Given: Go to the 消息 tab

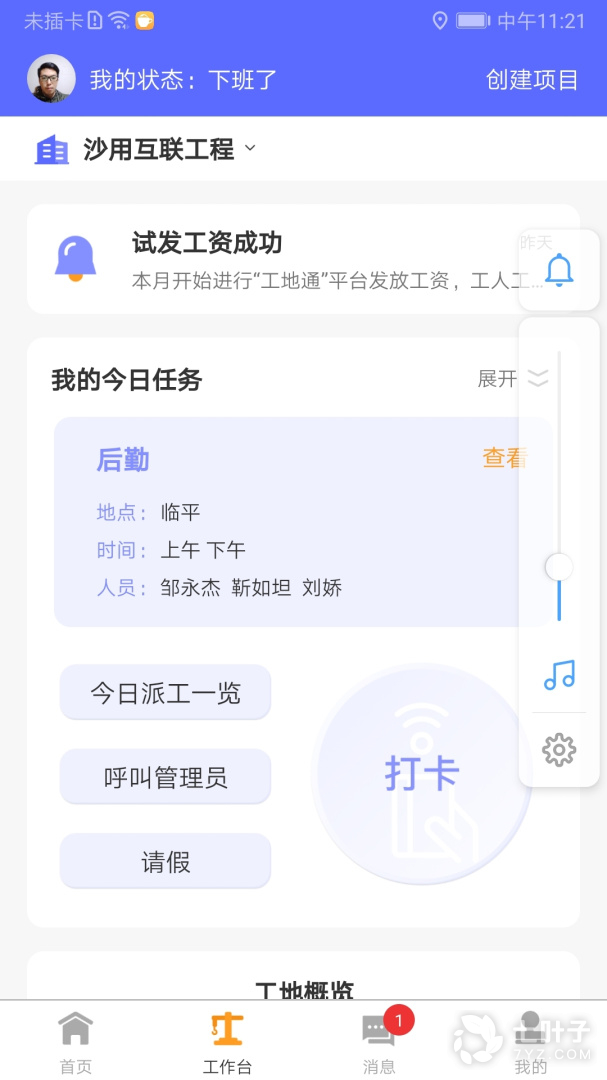Looking at the screenshot, I should pyautogui.click(x=379, y=1042).
